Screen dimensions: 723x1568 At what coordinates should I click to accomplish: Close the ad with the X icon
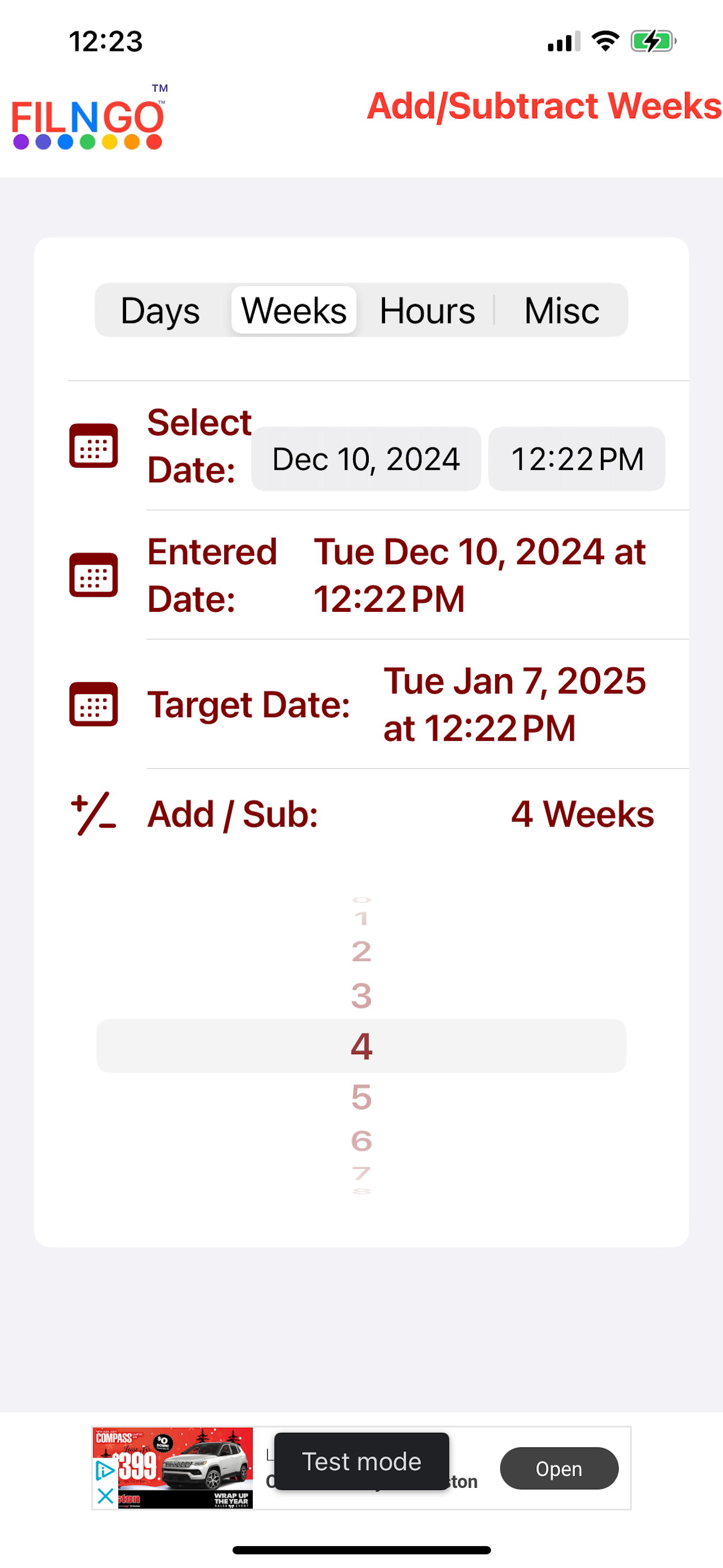click(x=105, y=1496)
